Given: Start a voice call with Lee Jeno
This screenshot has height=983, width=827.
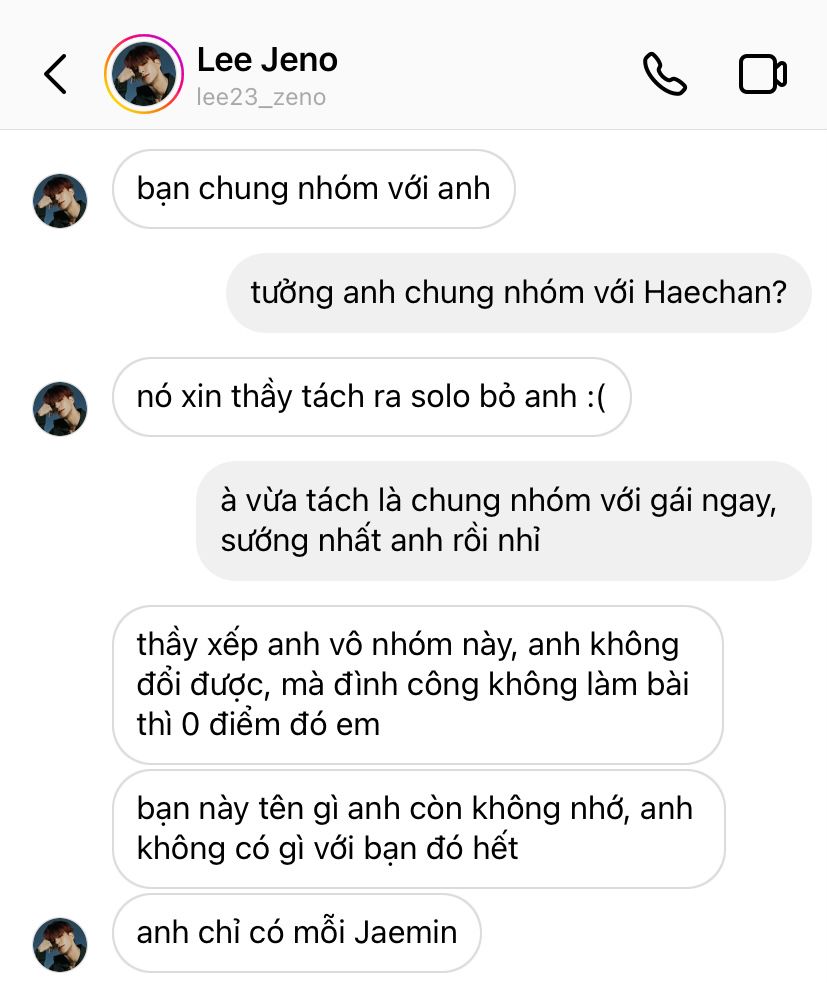Looking at the screenshot, I should click(x=664, y=74).
